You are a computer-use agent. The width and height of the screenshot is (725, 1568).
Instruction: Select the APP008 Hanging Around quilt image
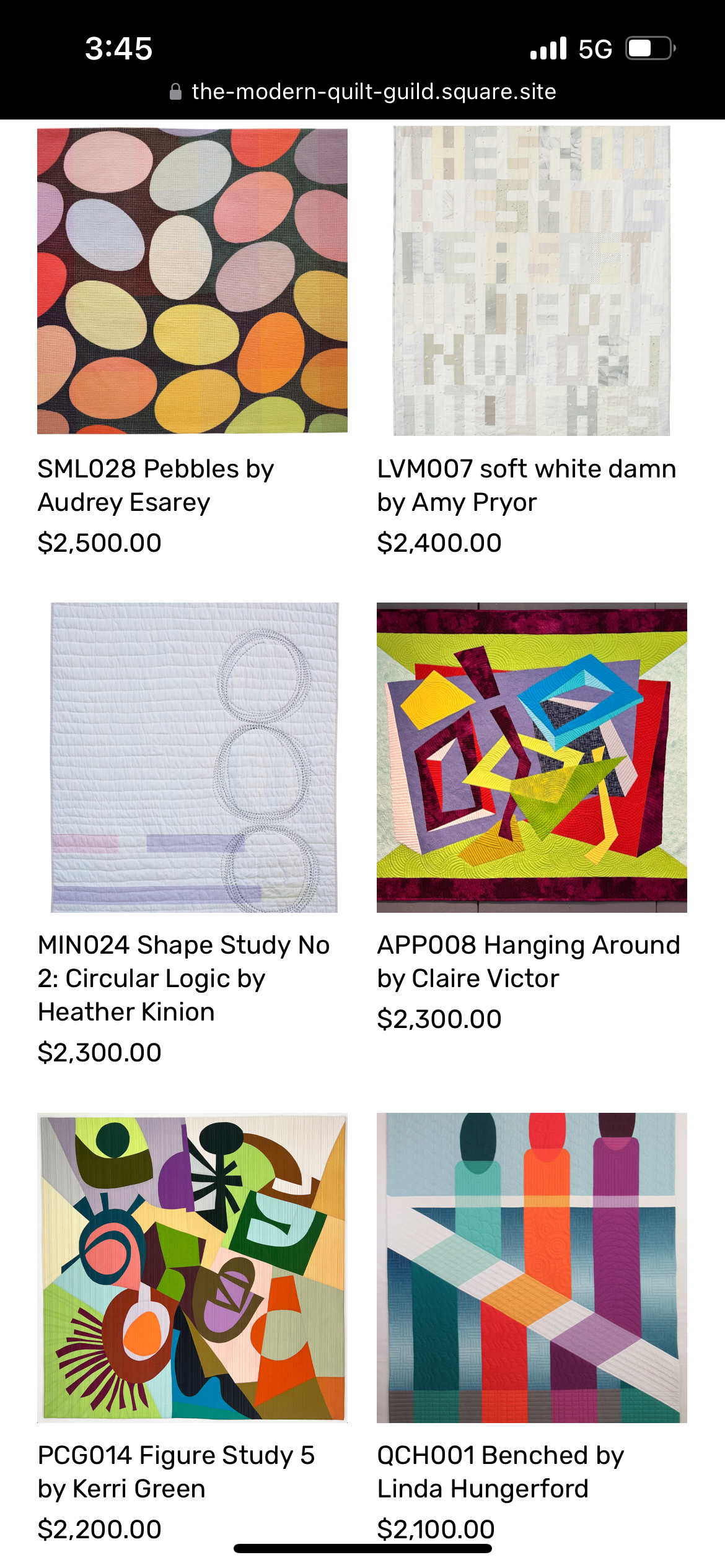[532, 757]
